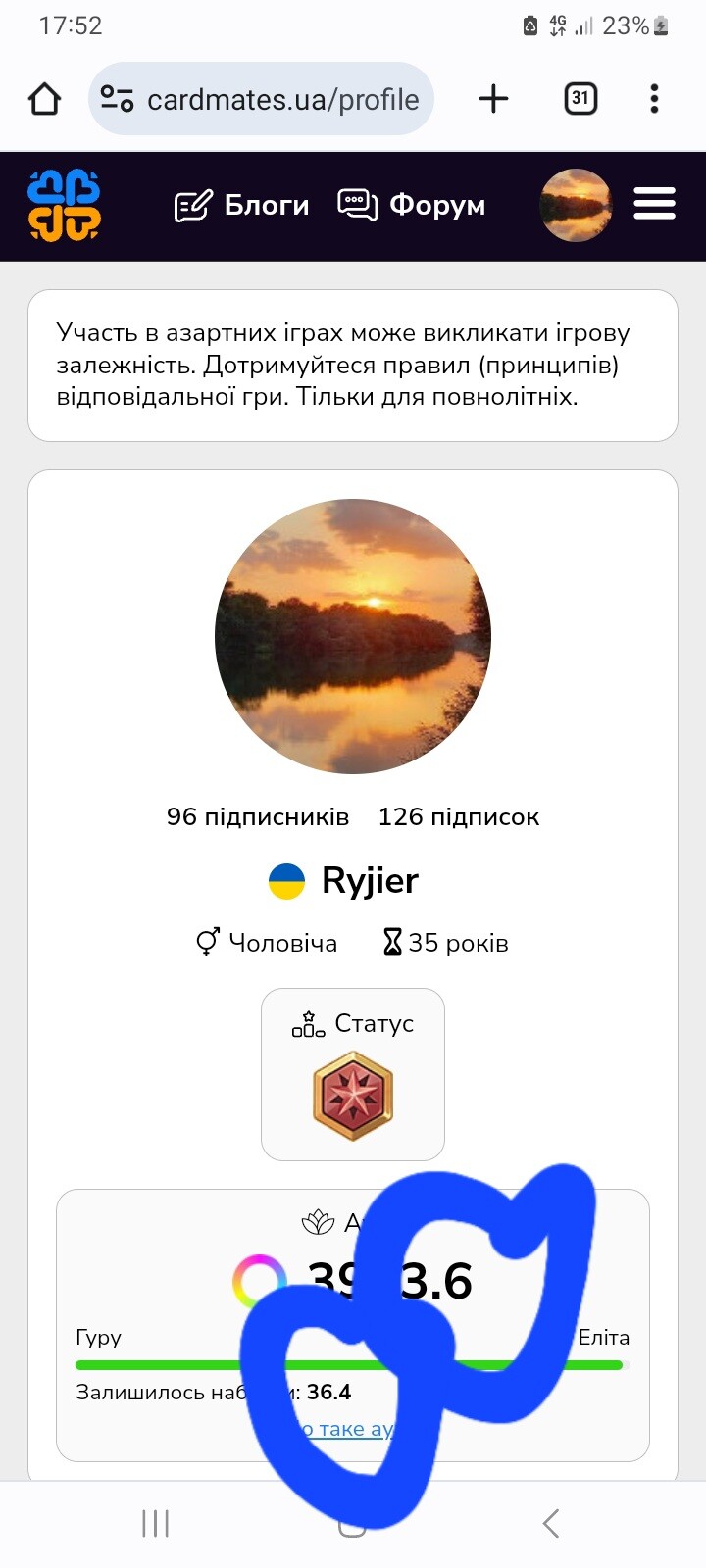Open the browser overflow menu
The width and height of the screenshot is (706, 1568).
click(654, 98)
